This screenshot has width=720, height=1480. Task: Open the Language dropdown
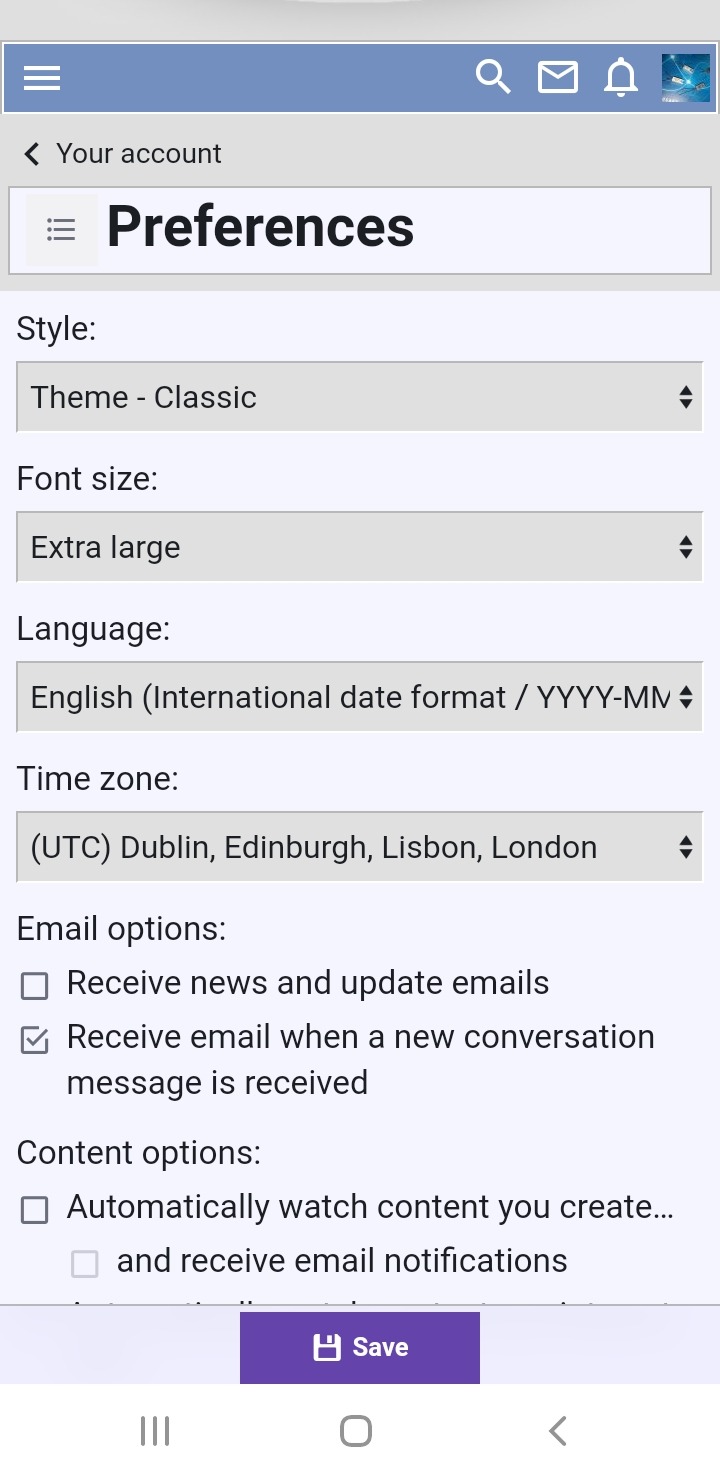[360, 697]
